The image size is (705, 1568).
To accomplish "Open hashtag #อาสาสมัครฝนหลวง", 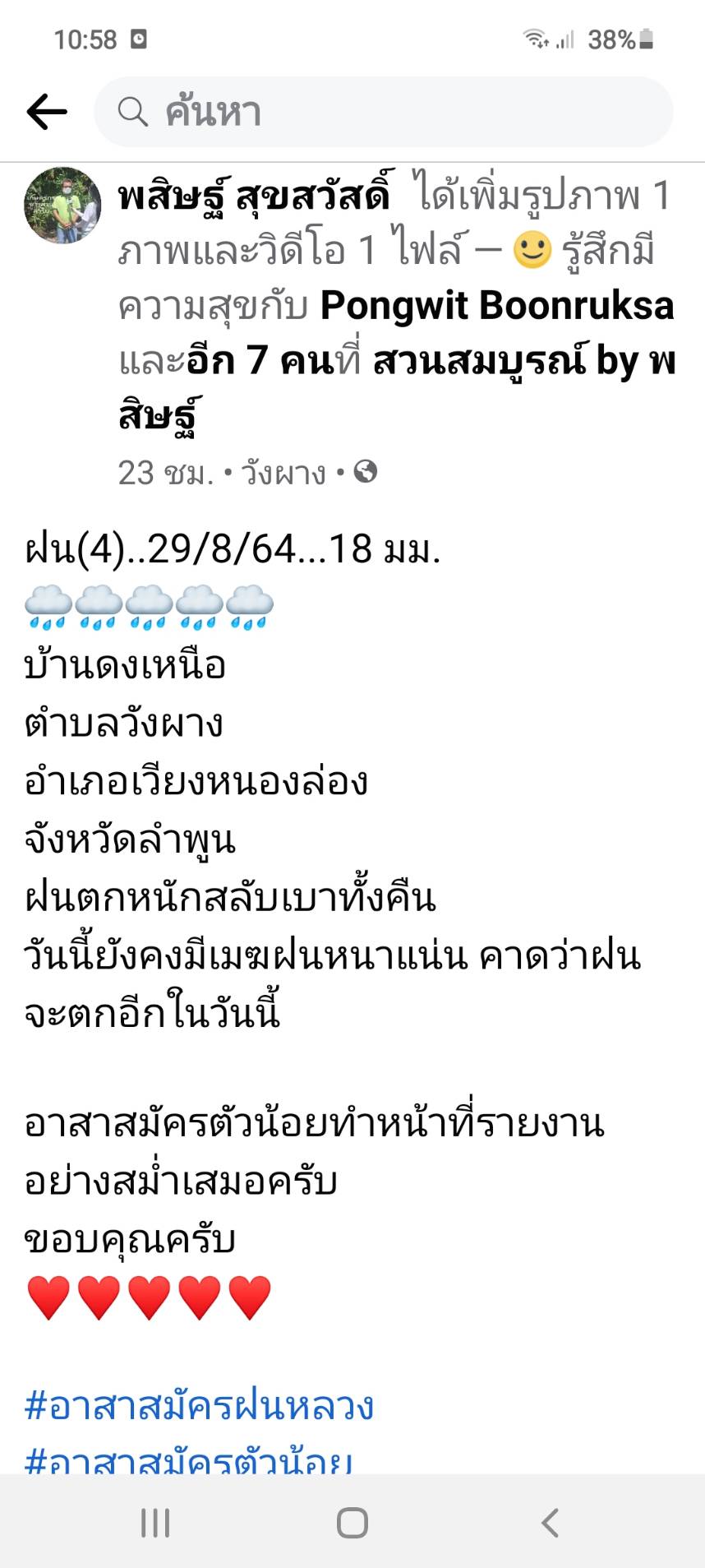I will (200, 1405).
